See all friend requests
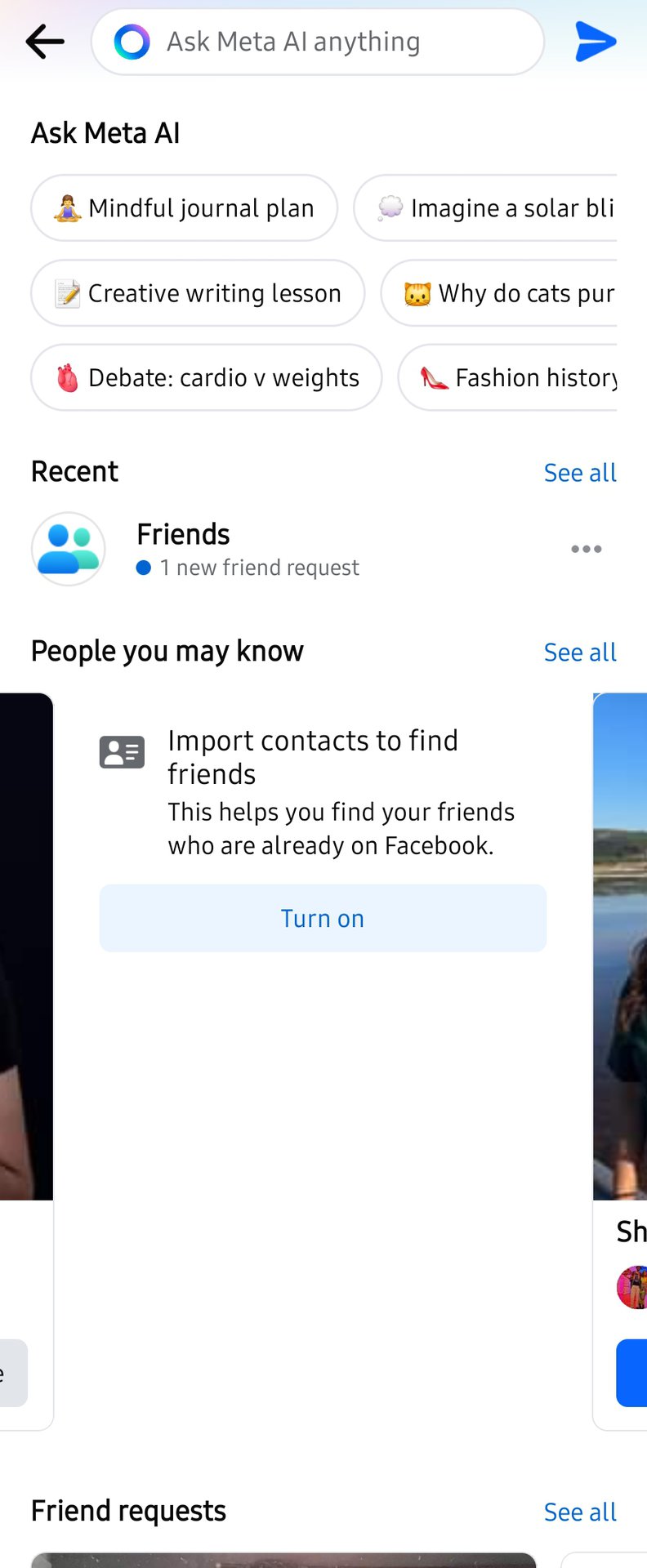This screenshot has height=1568, width=647. click(580, 1512)
